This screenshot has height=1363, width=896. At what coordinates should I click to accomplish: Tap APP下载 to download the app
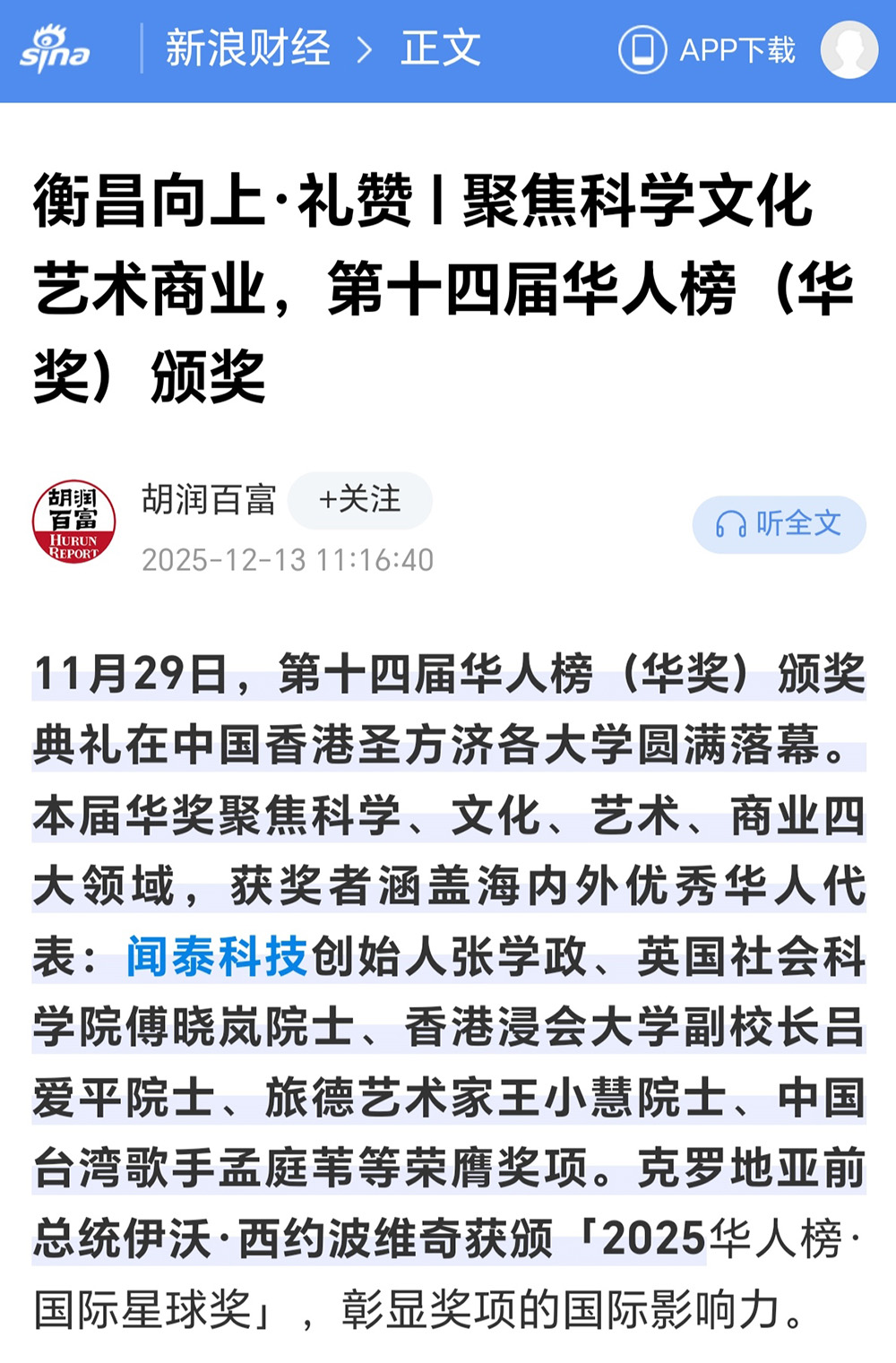click(708, 49)
